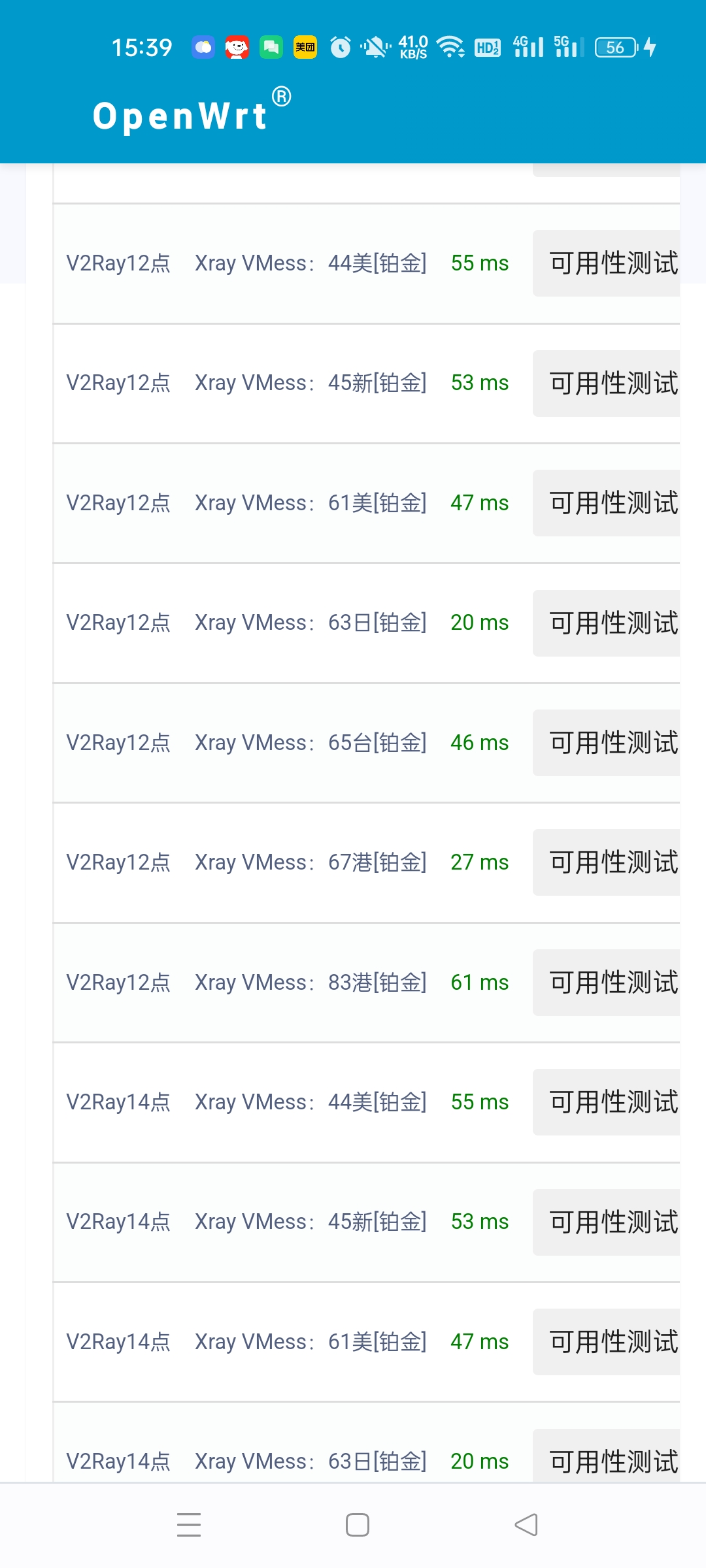The height and width of the screenshot is (1568, 706).
Task: Run availability test for V2Ray12点 83港[铂金]
Action: [x=607, y=983]
